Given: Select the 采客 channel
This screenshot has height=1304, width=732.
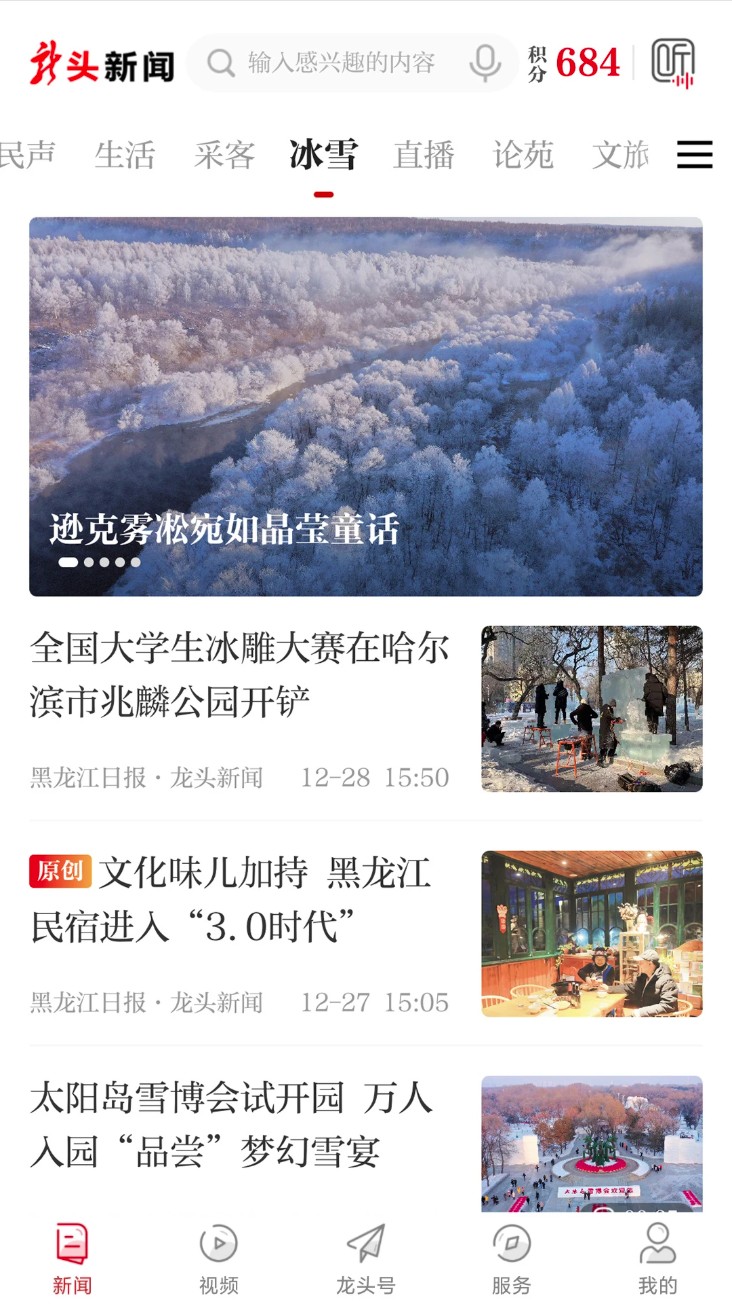Looking at the screenshot, I should tap(224, 155).
